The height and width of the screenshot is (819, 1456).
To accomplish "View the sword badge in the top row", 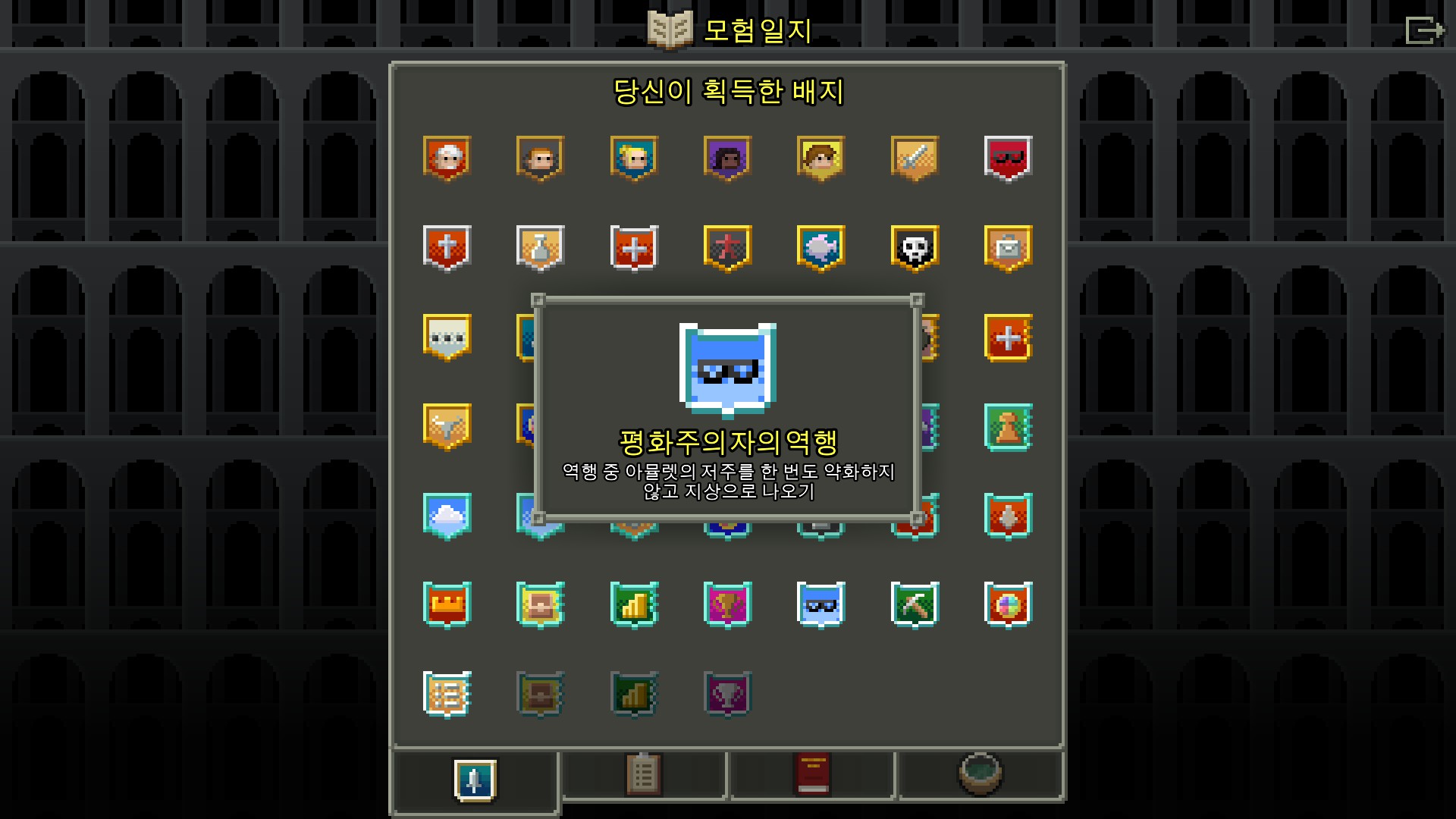I will pos(915,158).
